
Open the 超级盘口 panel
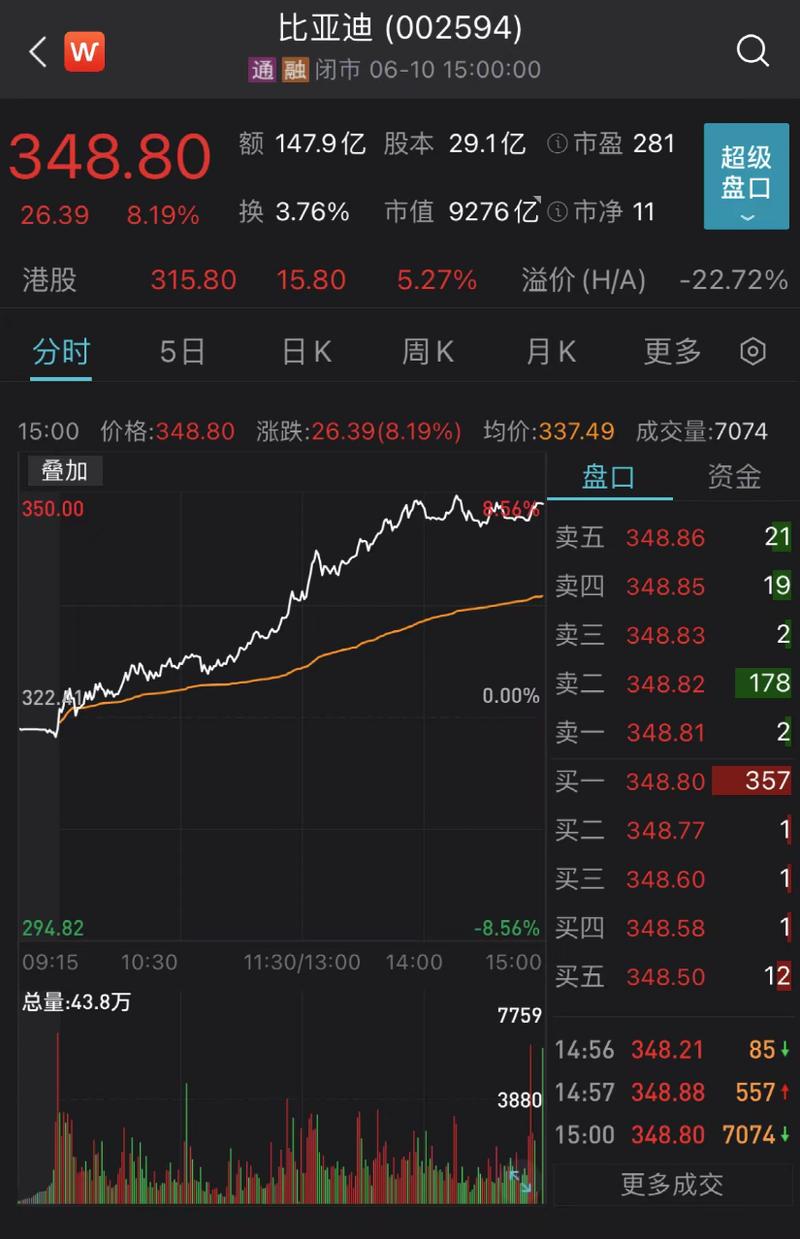746,177
